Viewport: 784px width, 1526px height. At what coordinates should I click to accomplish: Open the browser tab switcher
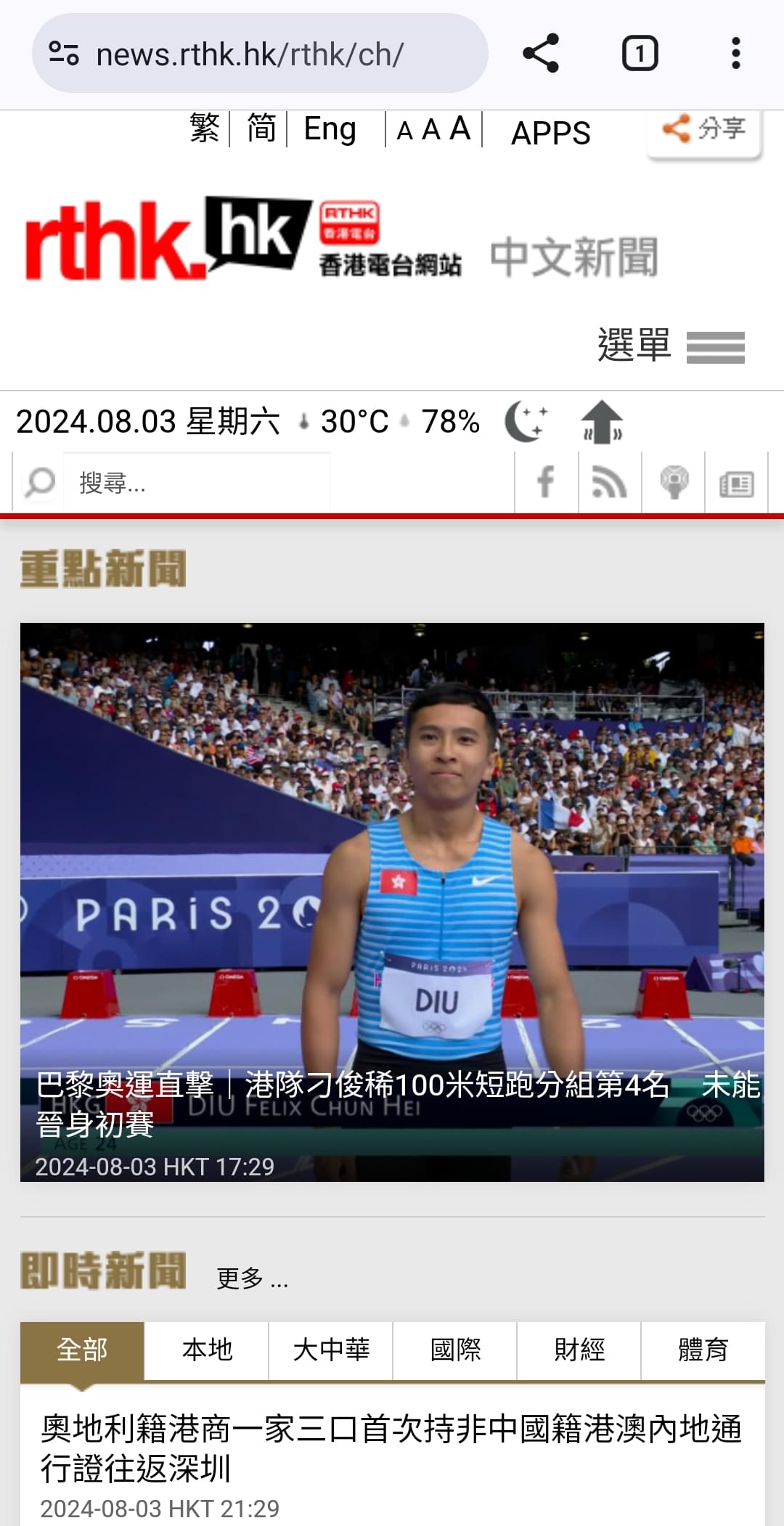point(640,53)
